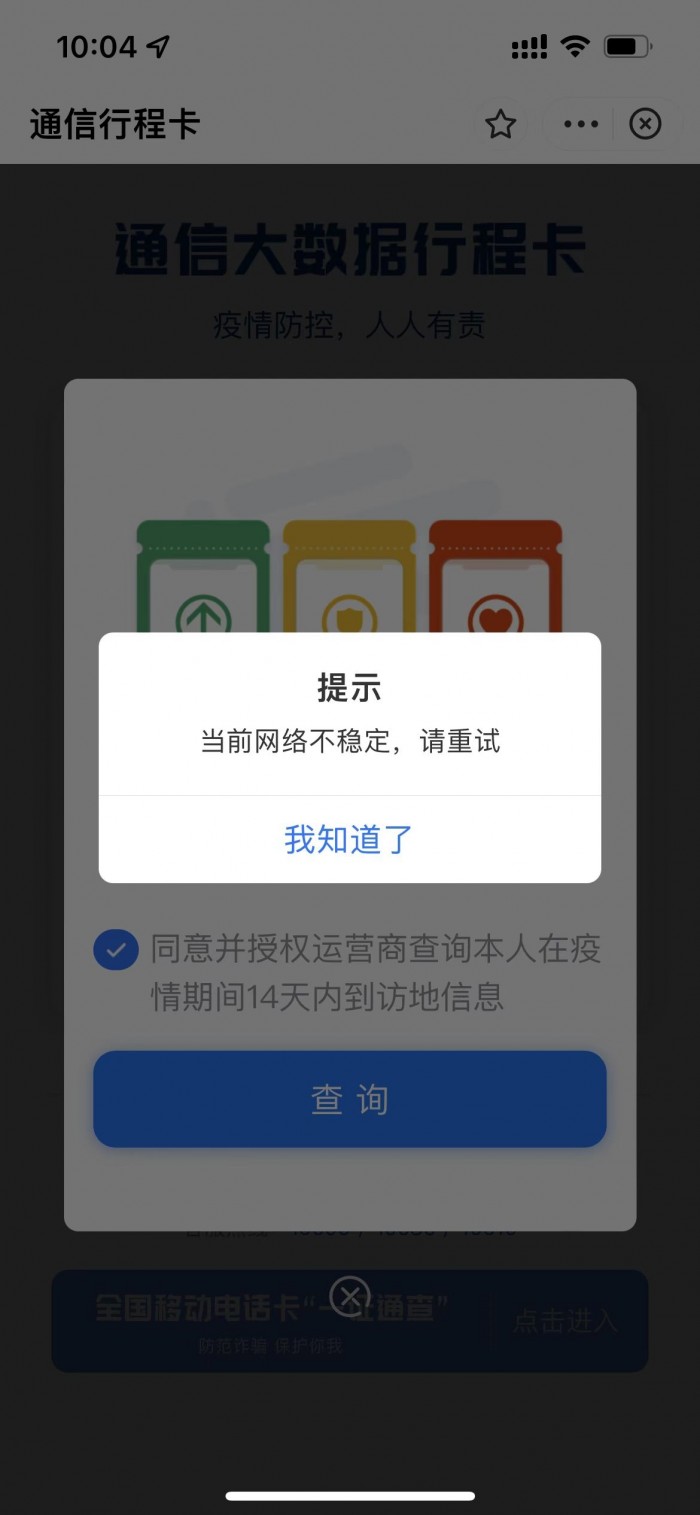
Task: Tap 点击进入 on the bottom banner
Action: (x=565, y=1321)
